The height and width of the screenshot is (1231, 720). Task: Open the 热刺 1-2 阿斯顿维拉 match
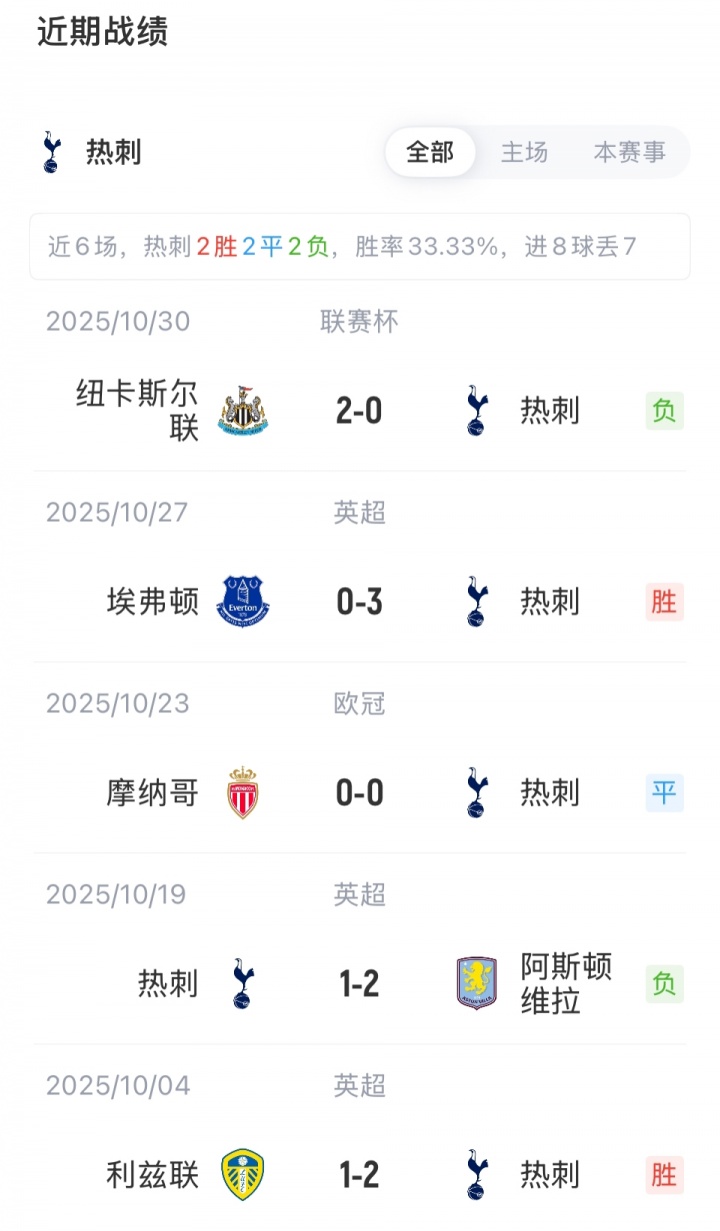tap(359, 983)
